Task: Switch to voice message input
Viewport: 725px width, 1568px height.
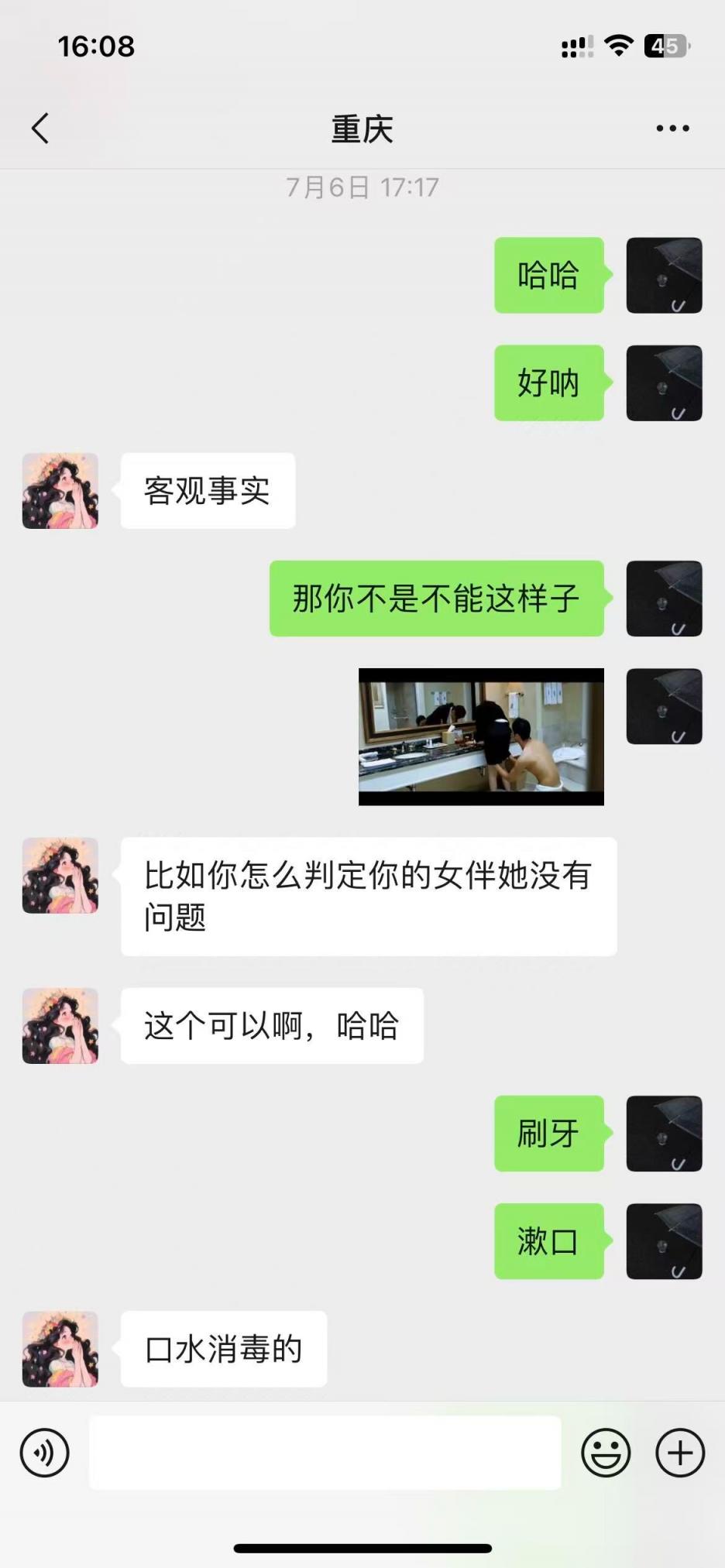Action: [45, 1453]
